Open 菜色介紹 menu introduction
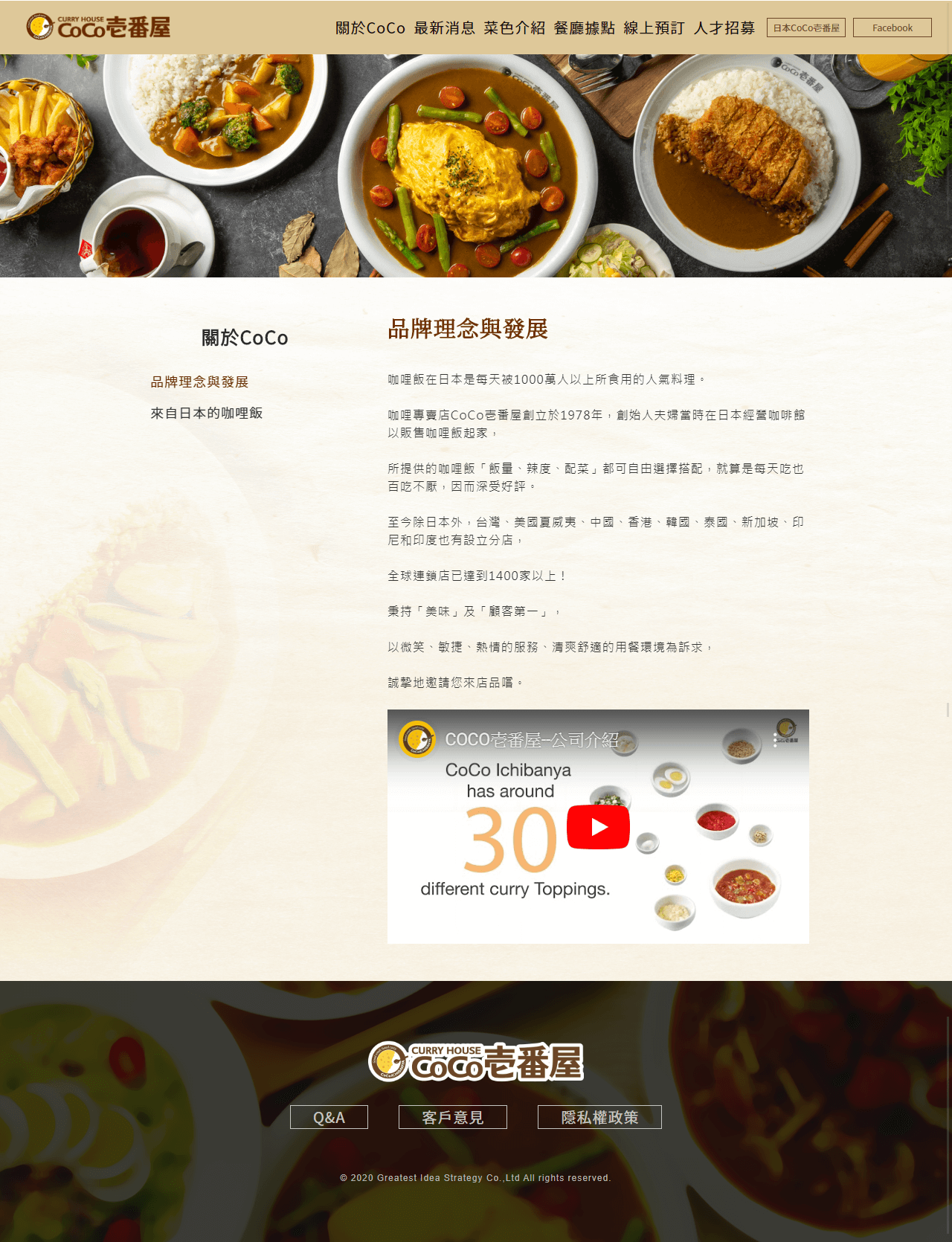952x1242 pixels. coord(514,28)
